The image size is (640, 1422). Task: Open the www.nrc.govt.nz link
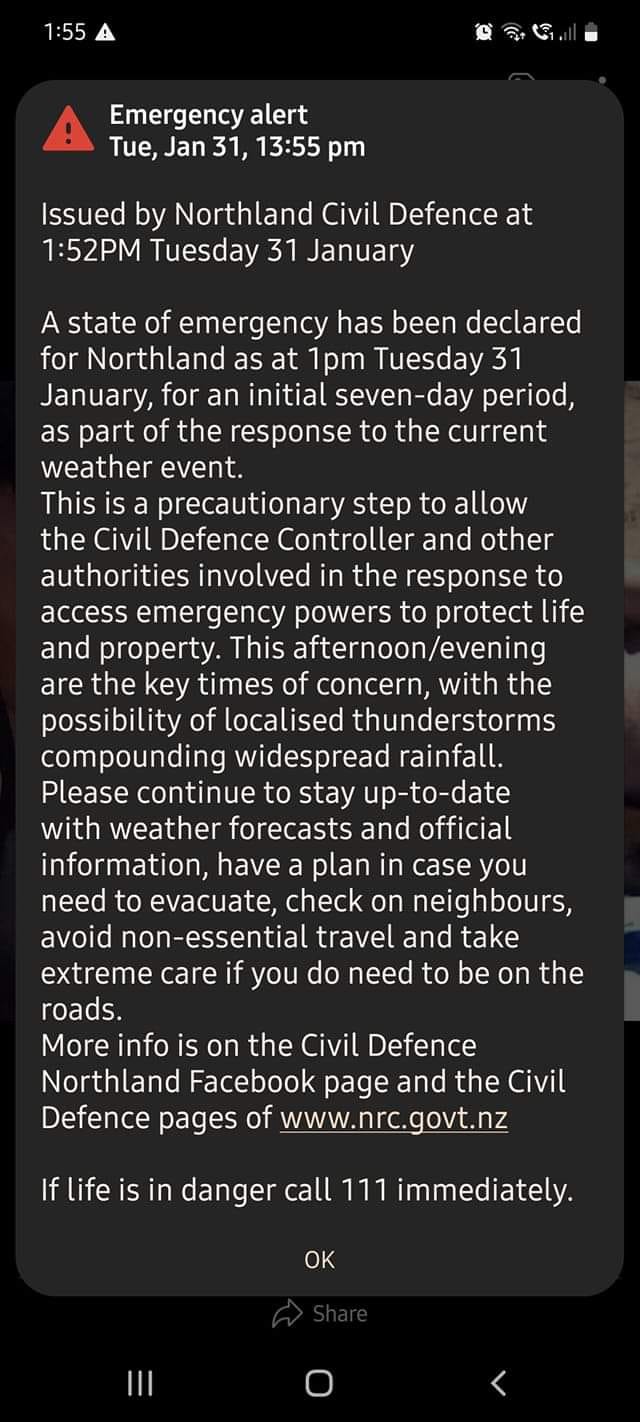(393, 1117)
